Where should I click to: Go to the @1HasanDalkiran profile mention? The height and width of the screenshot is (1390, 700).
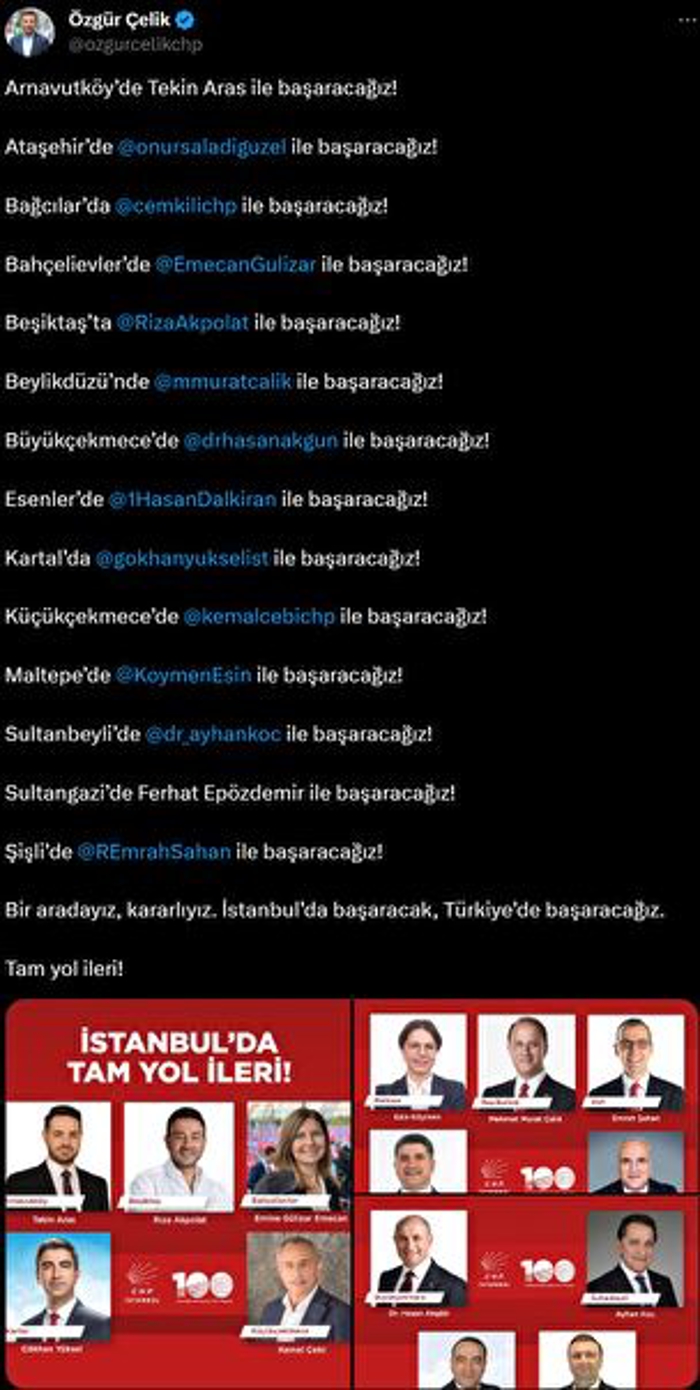click(x=192, y=498)
